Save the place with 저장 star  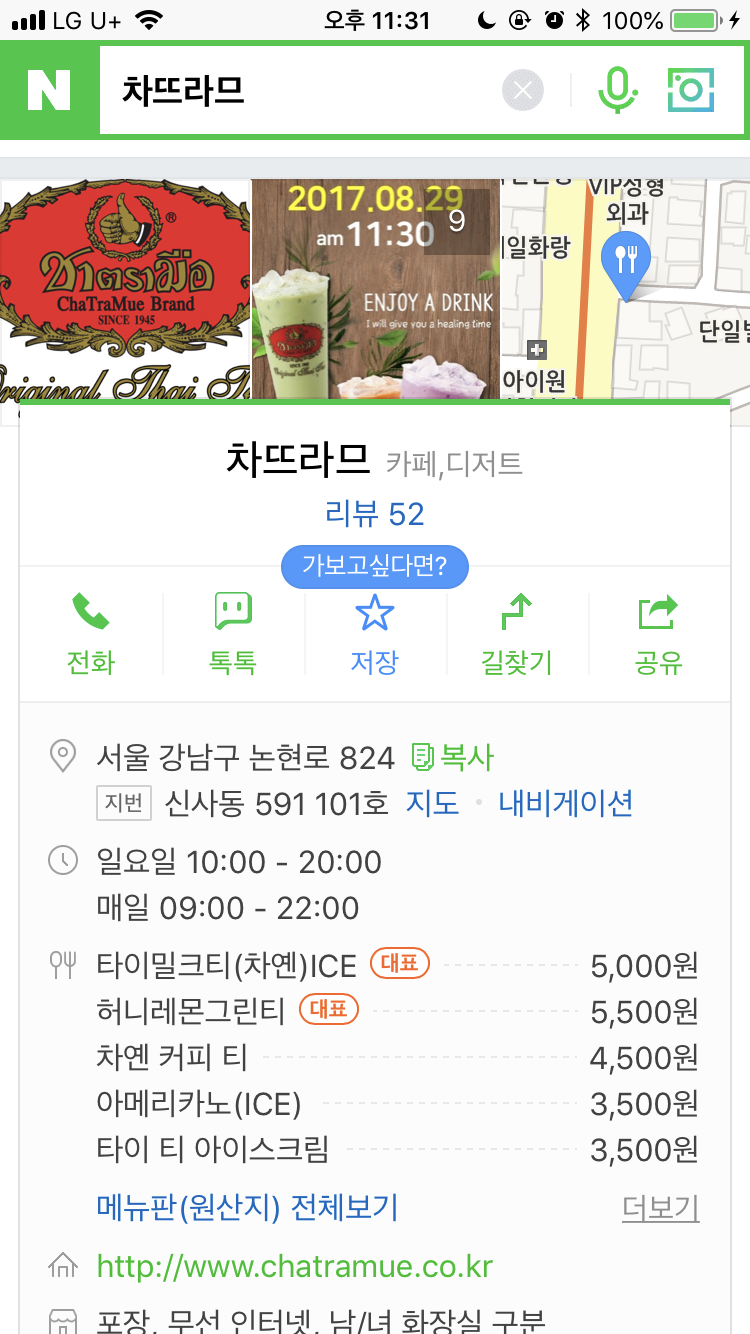coord(375,634)
